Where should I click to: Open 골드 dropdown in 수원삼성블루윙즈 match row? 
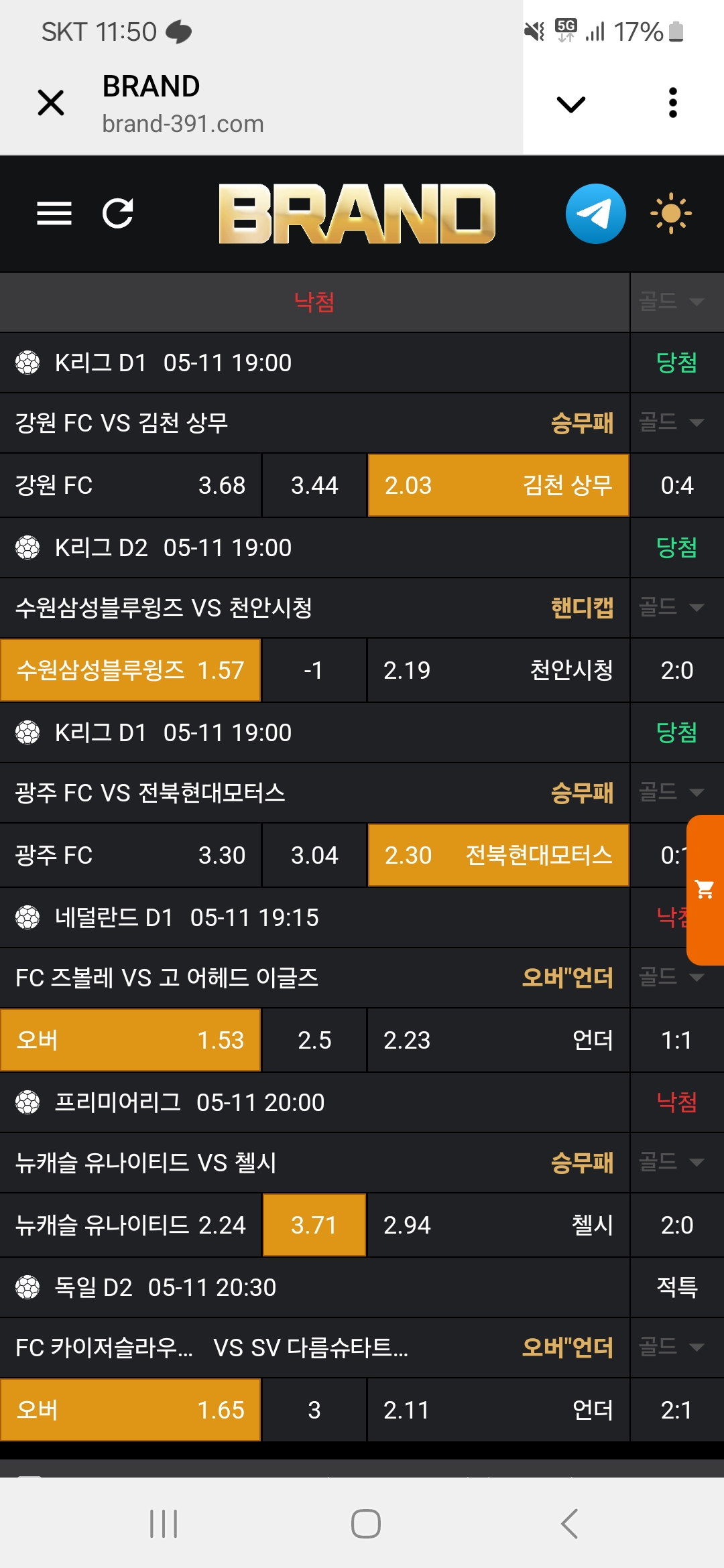[672, 607]
